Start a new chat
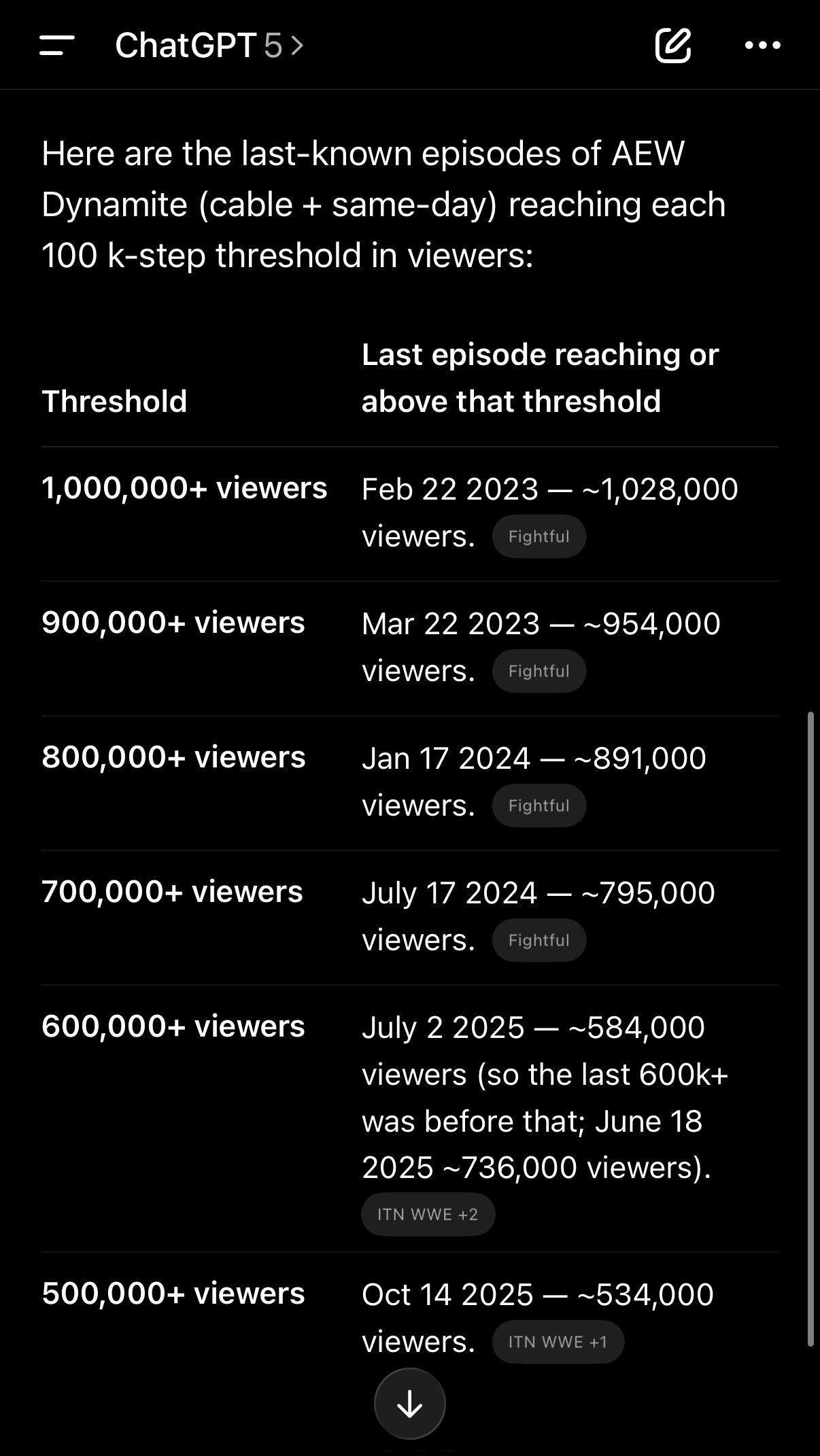This screenshot has height=1456, width=820. 672,46
